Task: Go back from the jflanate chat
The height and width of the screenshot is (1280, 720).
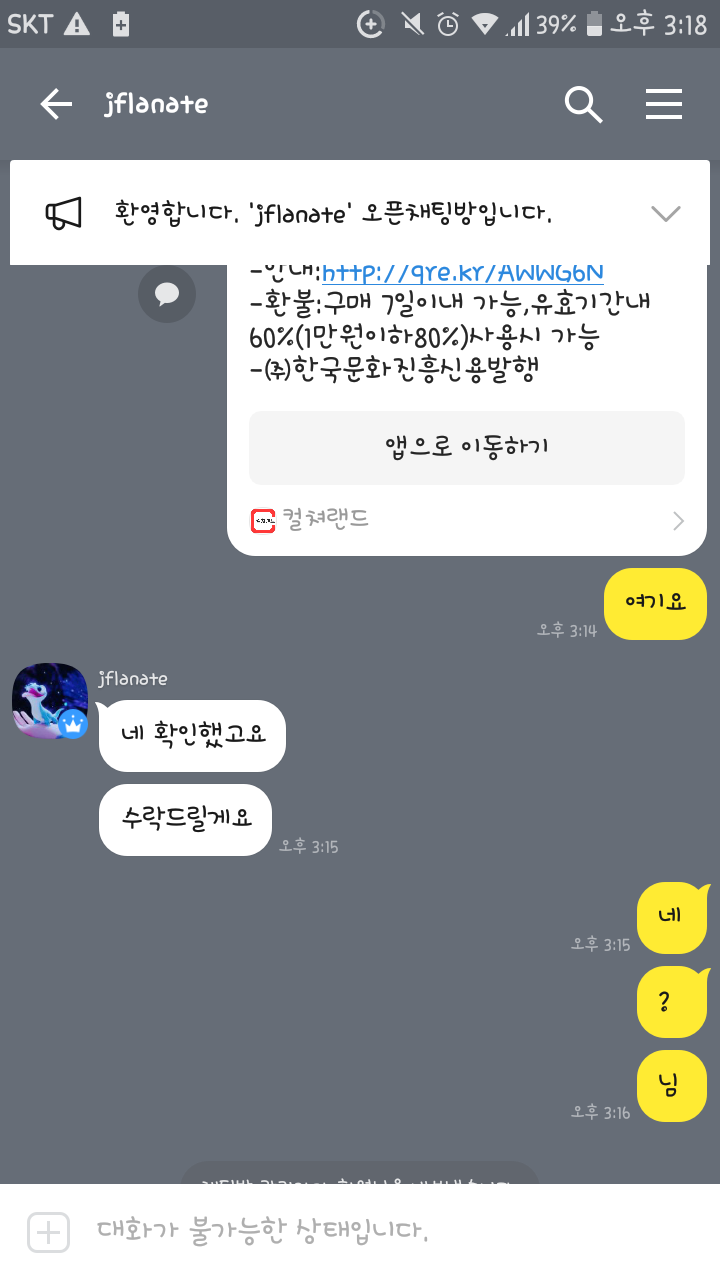Action: click(x=56, y=104)
